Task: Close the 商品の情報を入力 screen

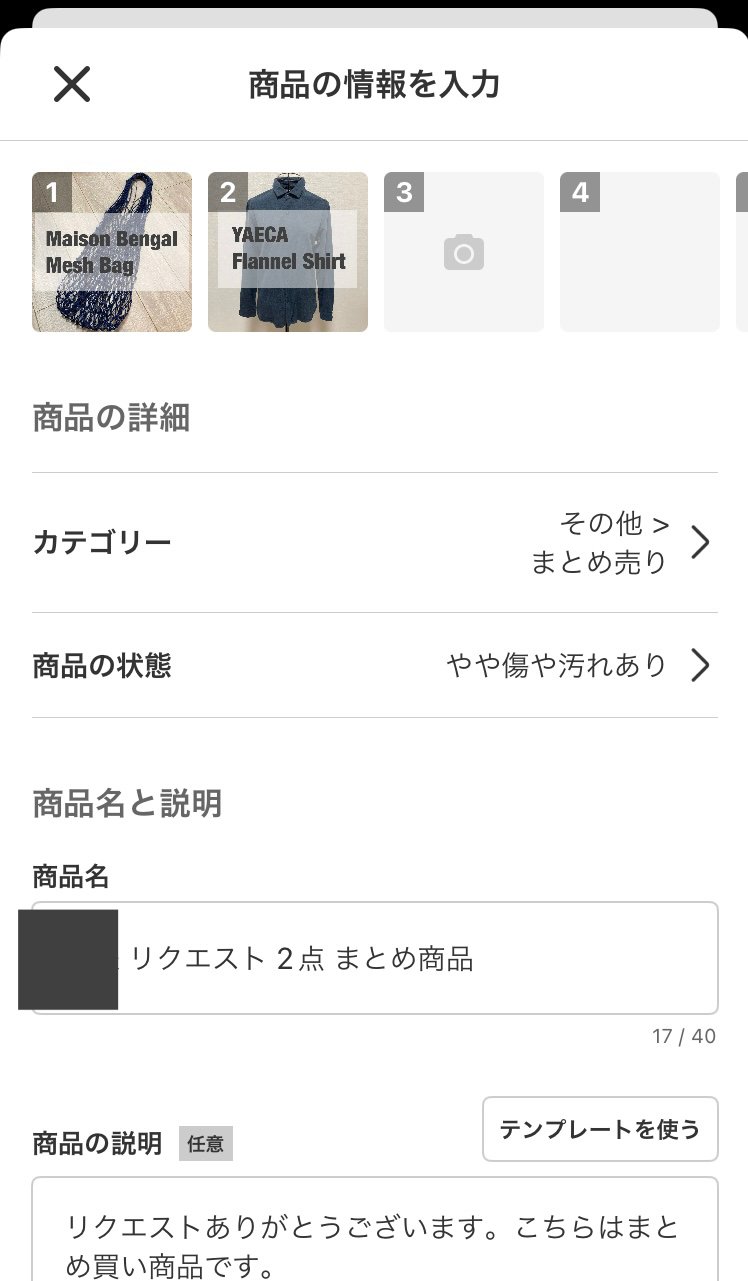Action: tap(72, 84)
